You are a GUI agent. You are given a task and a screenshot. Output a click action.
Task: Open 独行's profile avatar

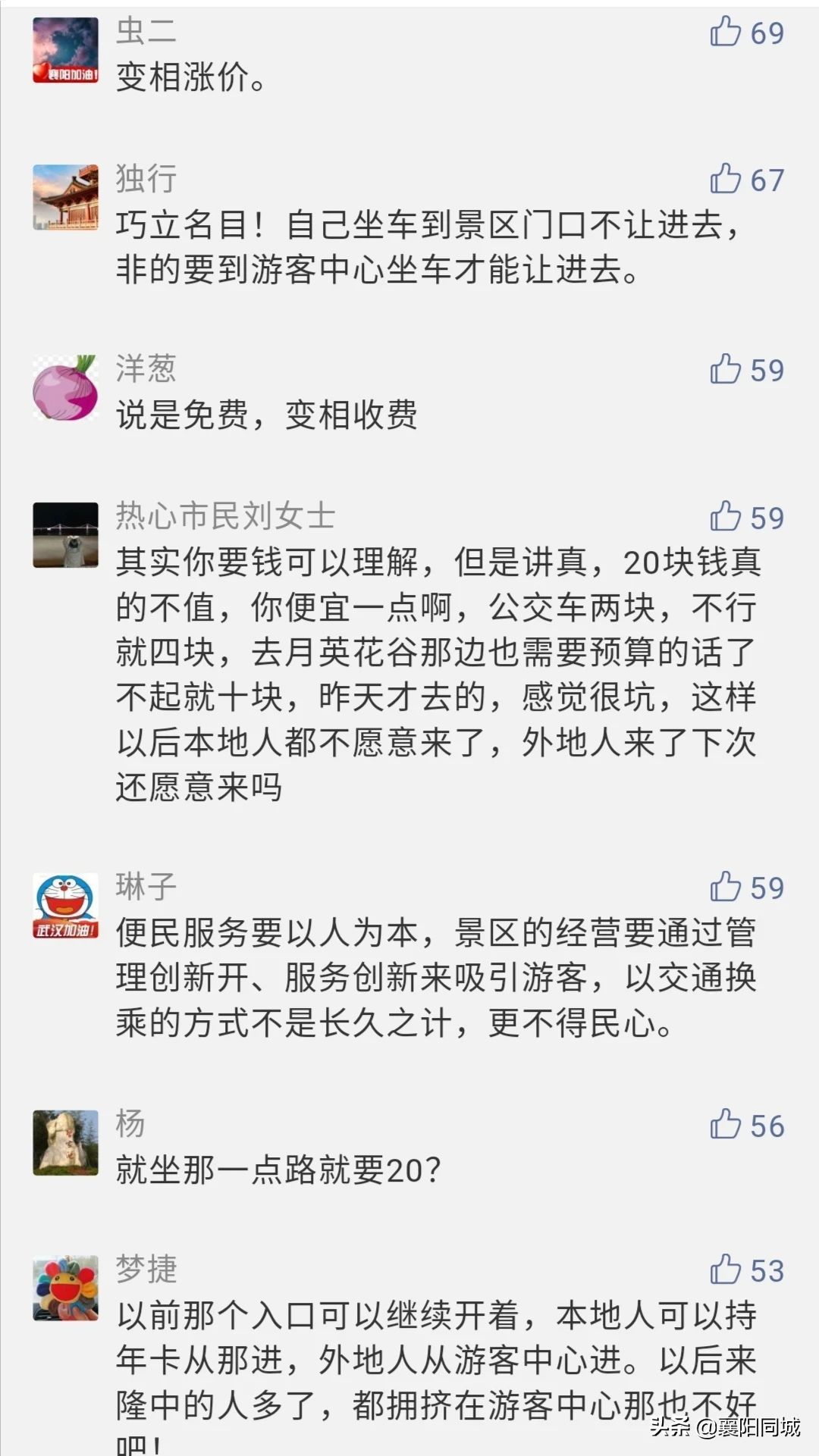point(66,197)
